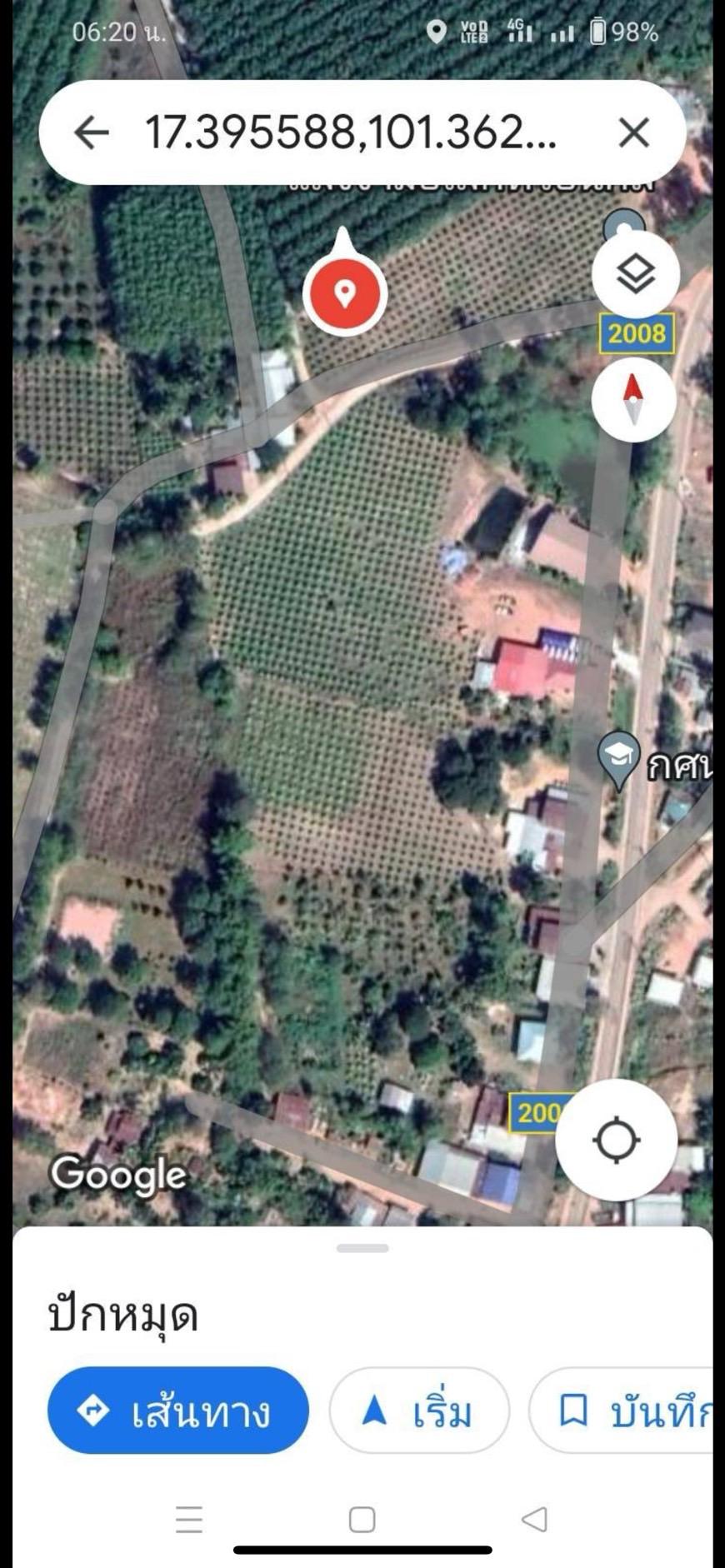Clear the coordinates search with the X
The image size is (725, 1568).
634,132
